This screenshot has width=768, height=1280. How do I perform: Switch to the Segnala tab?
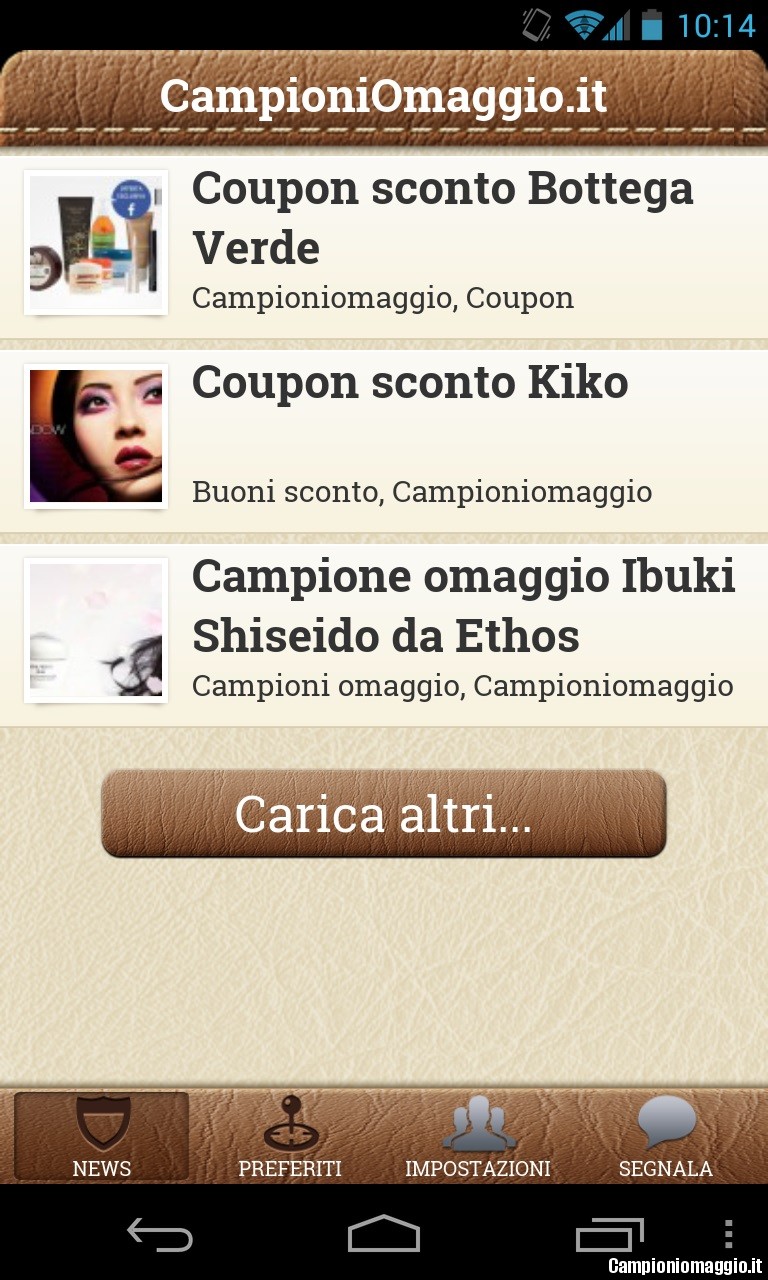666,1136
